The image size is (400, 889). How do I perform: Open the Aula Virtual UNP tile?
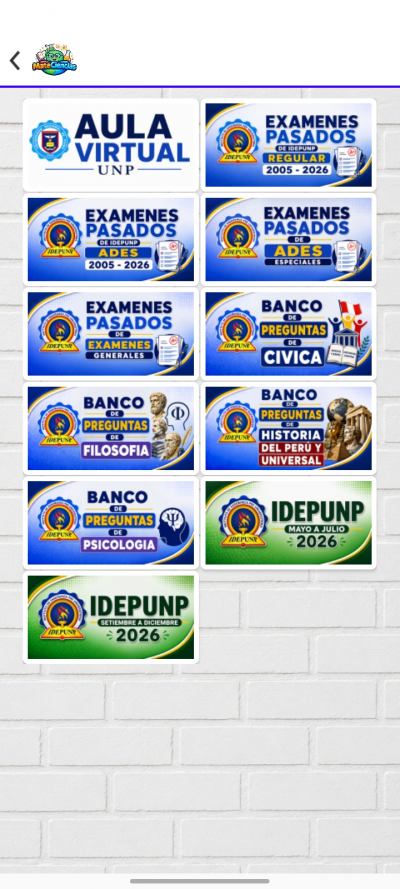pos(110,145)
